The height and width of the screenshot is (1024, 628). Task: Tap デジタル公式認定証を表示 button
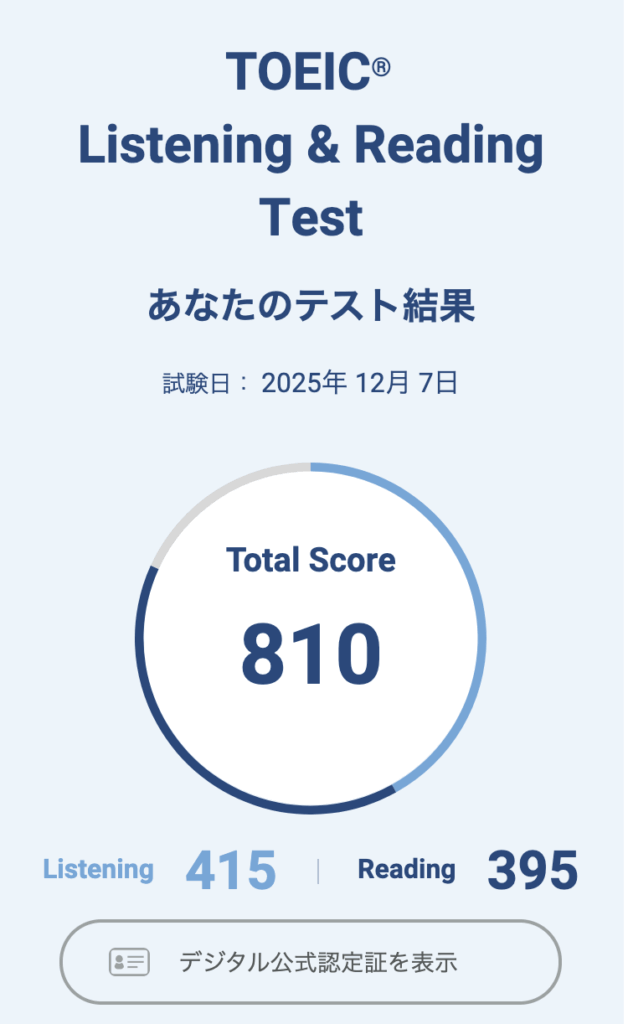pos(310,962)
